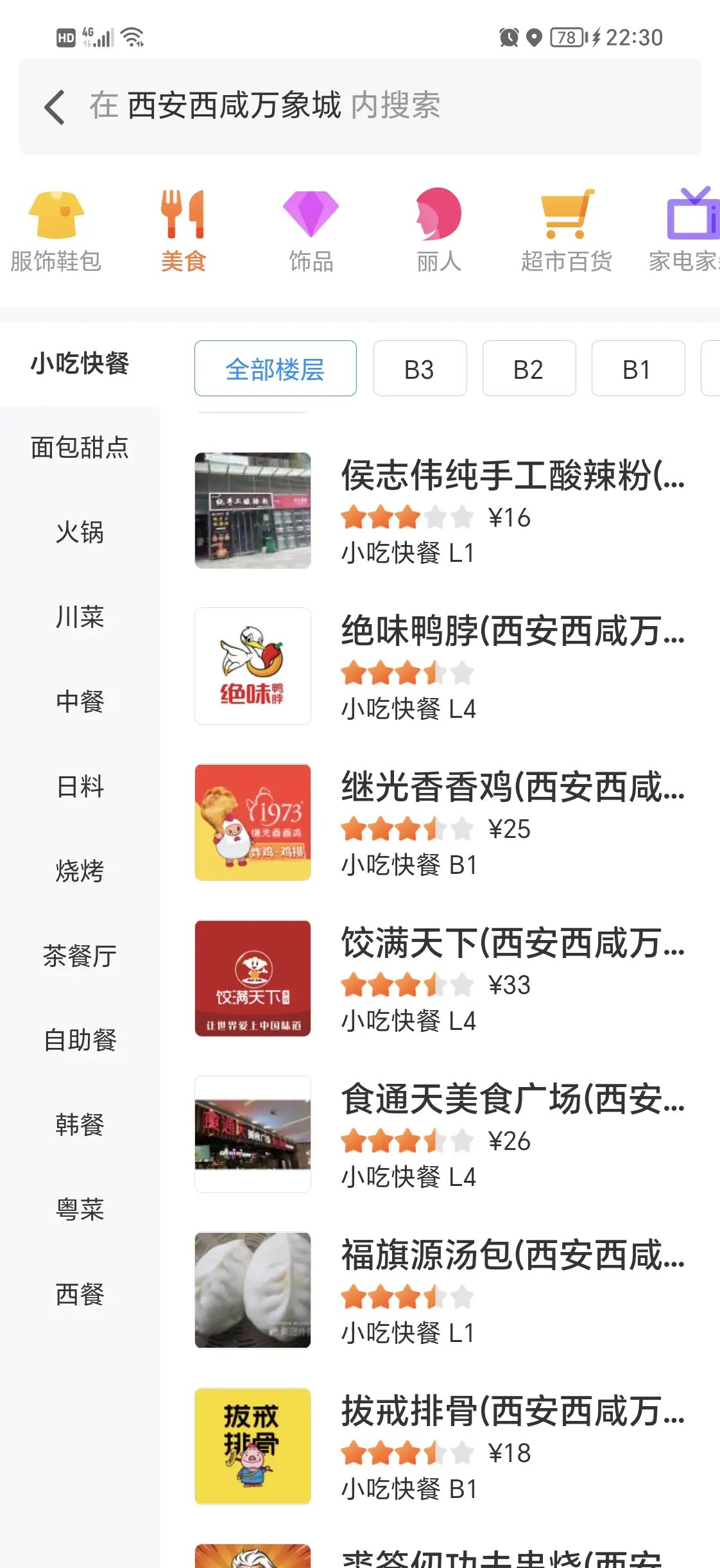The image size is (720, 1568).
Task: Open 超市百货 category
Action: tap(566, 232)
